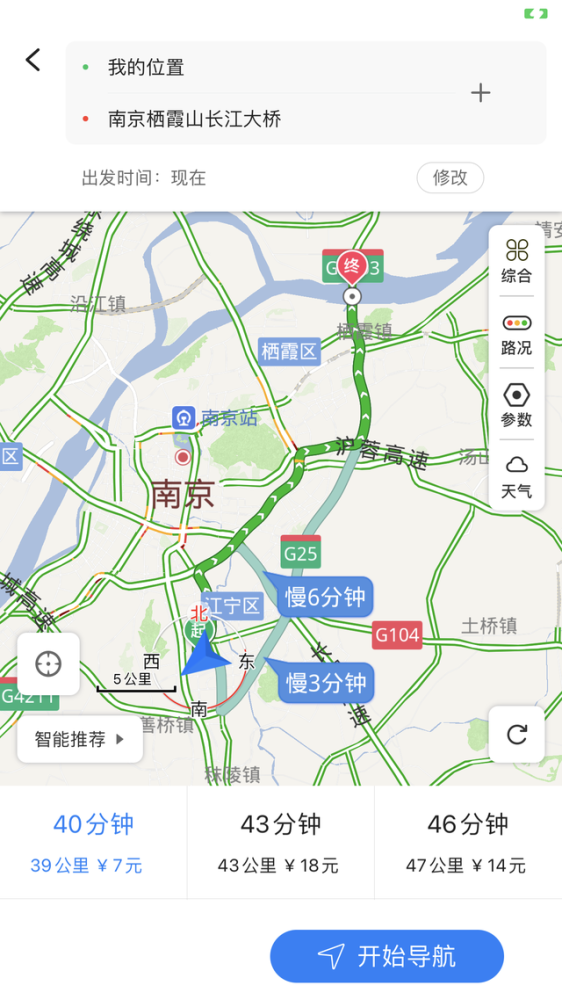562x1000 pixels.
Task: Select the 46分钟 route option
Action: 468,842
